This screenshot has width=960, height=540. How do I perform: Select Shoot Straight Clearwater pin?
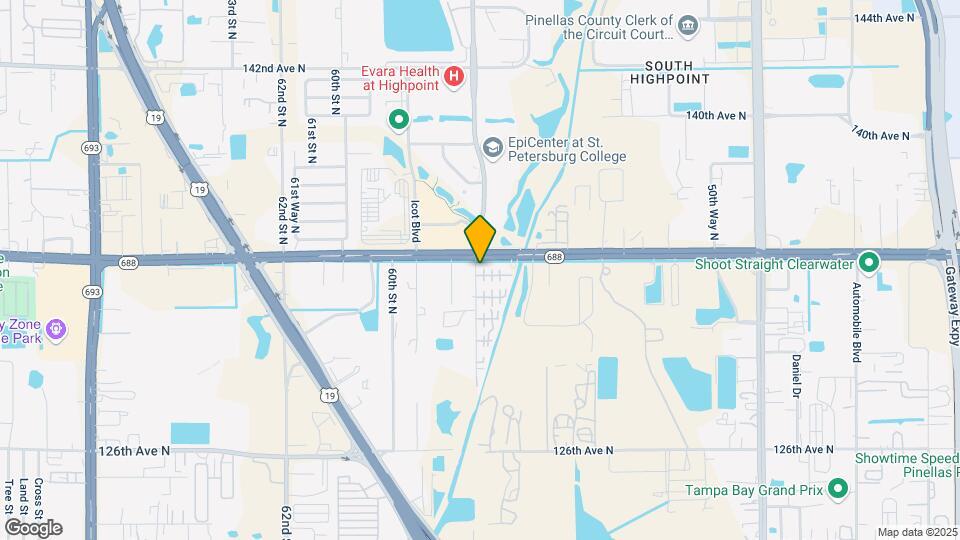tap(869, 263)
